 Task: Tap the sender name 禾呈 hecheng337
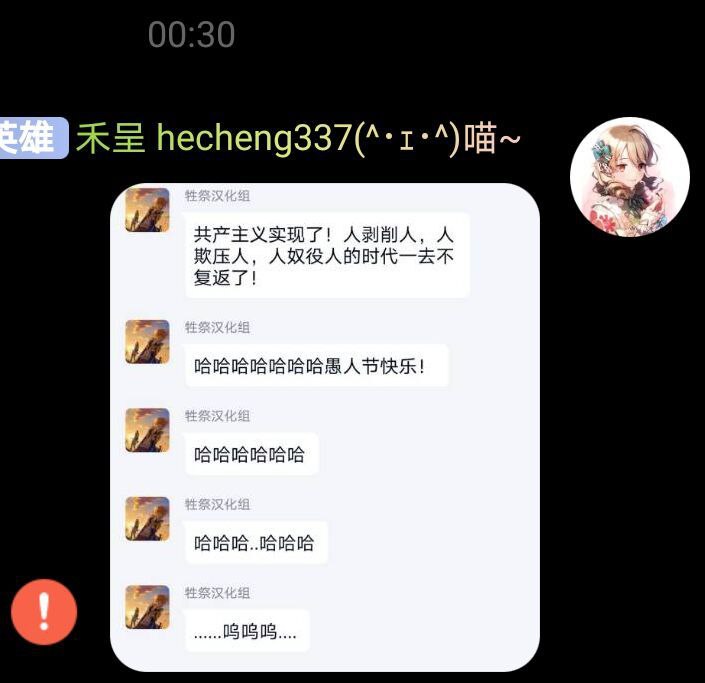pos(298,138)
